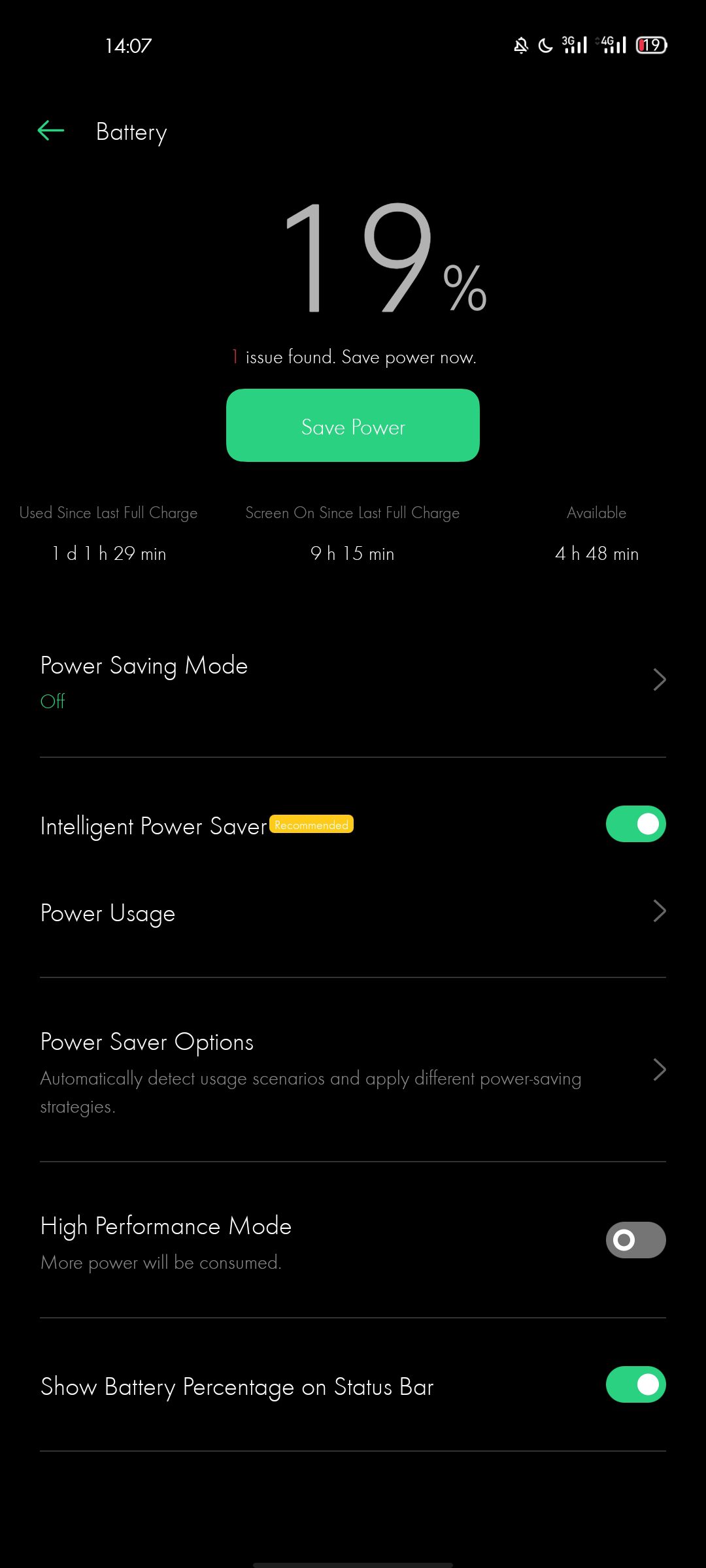Turn off Show Battery Percentage on Status Bar
Viewport: 706px width, 1568px height.
tap(635, 1384)
